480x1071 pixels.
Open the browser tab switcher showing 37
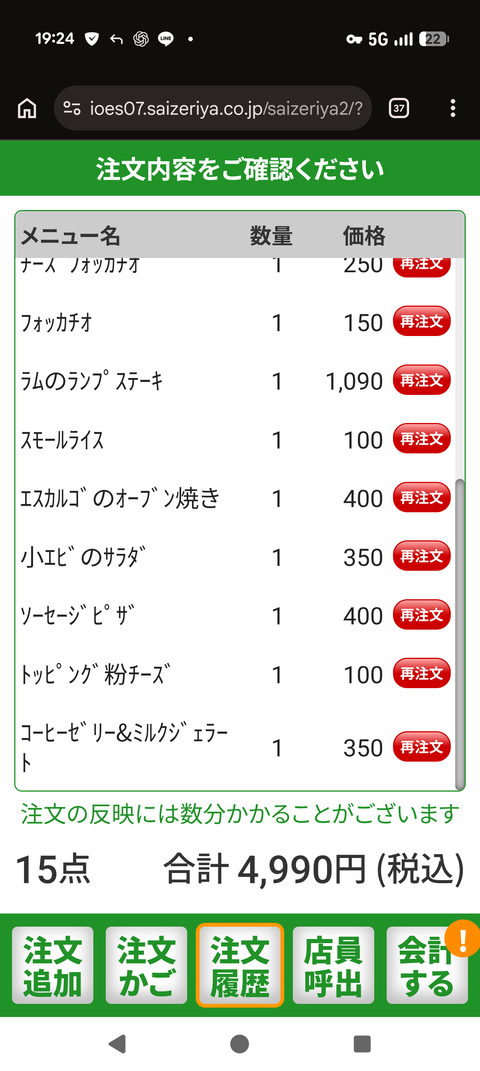pyautogui.click(x=399, y=109)
